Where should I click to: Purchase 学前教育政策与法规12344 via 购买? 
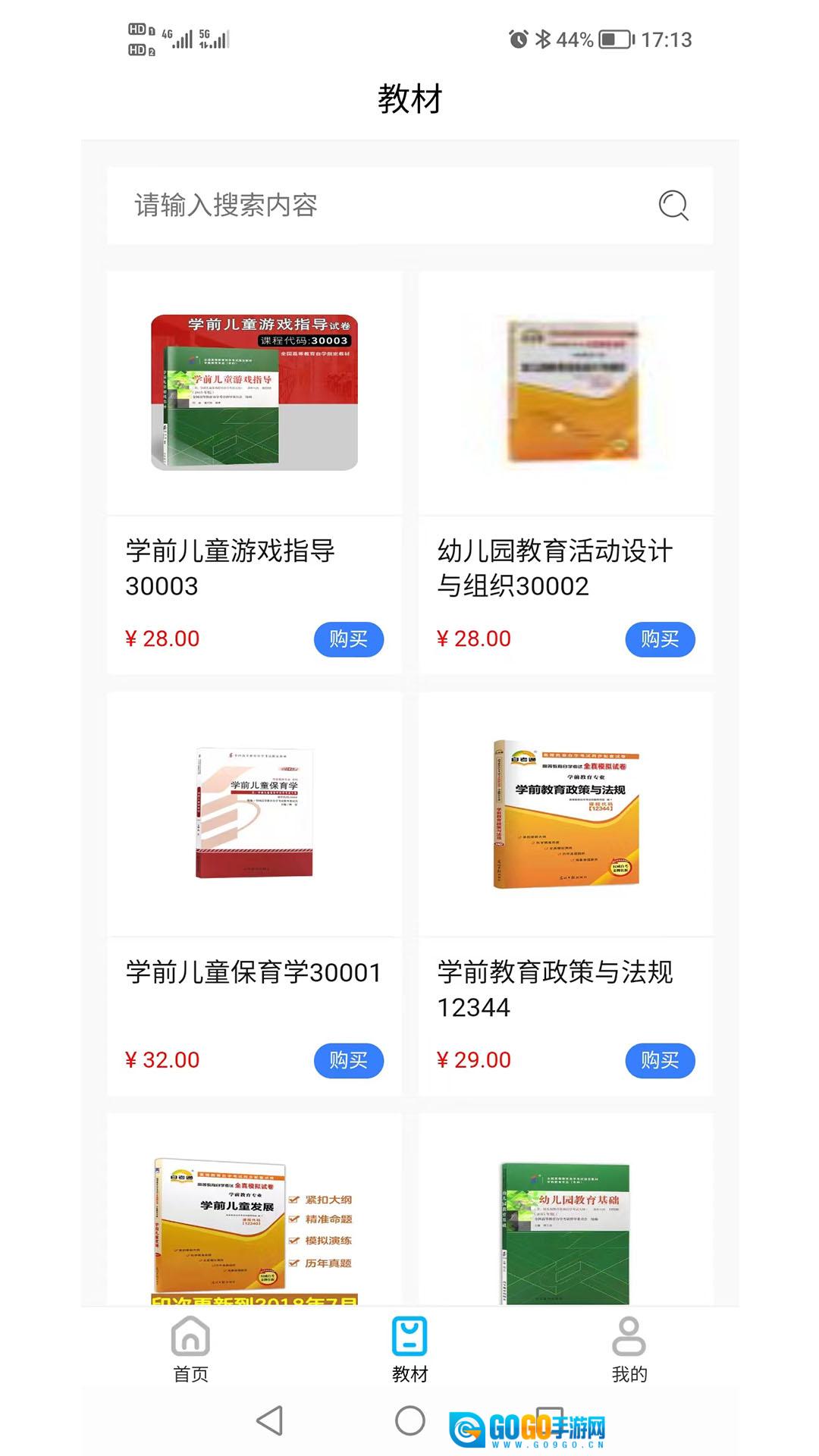(x=660, y=1060)
